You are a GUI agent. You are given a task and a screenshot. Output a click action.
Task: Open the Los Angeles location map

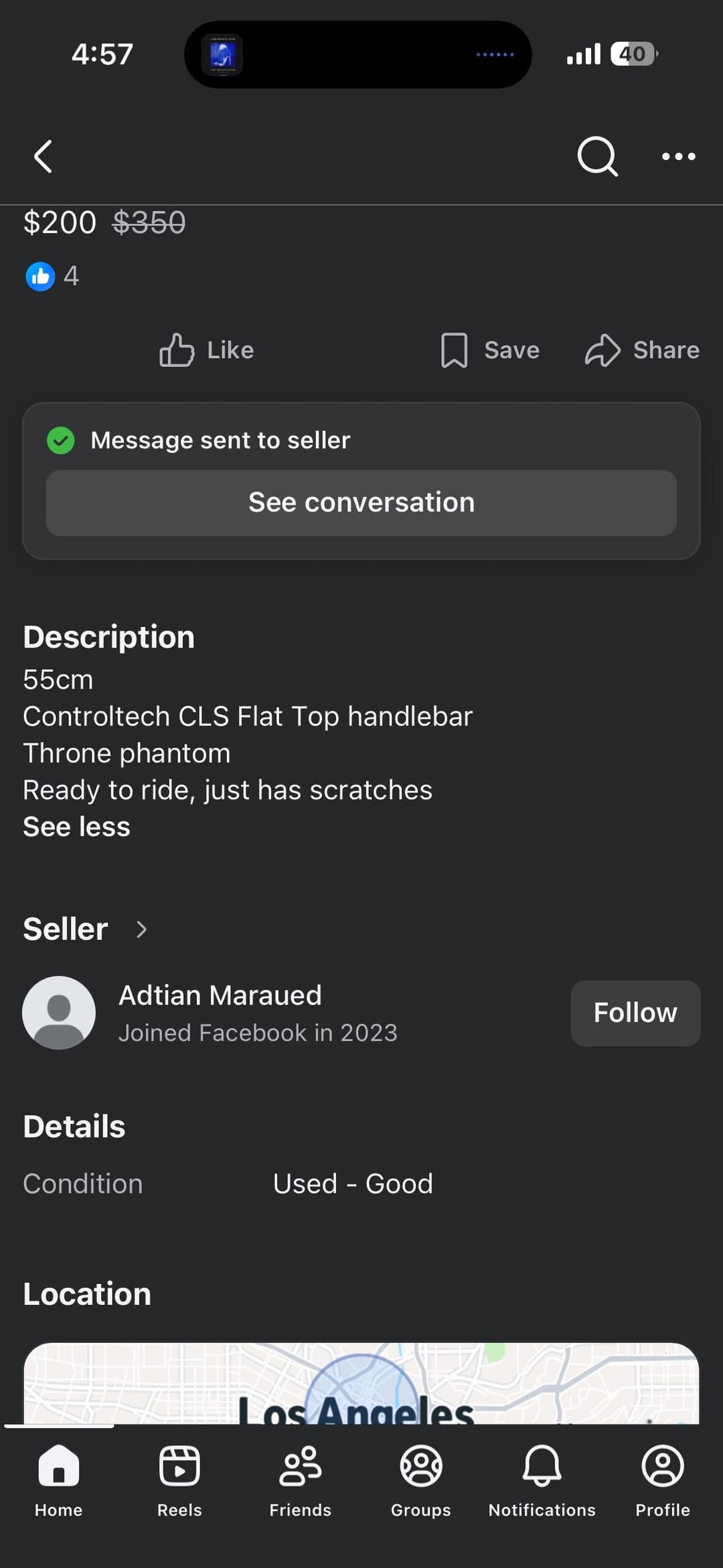click(361, 1385)
